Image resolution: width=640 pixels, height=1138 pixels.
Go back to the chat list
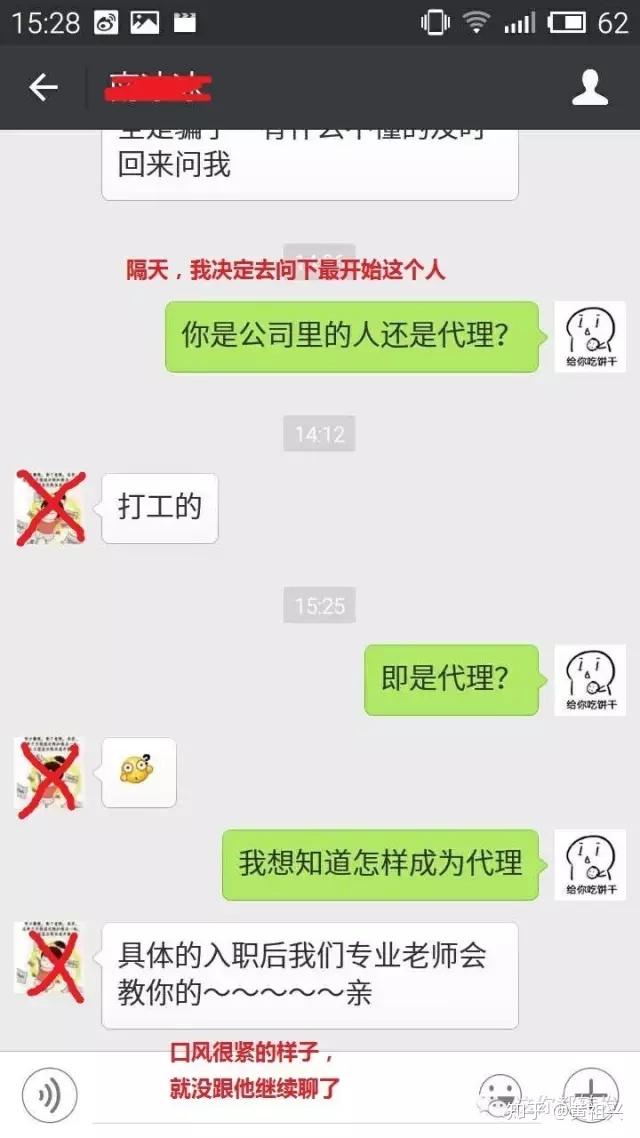tap(43, 88)
